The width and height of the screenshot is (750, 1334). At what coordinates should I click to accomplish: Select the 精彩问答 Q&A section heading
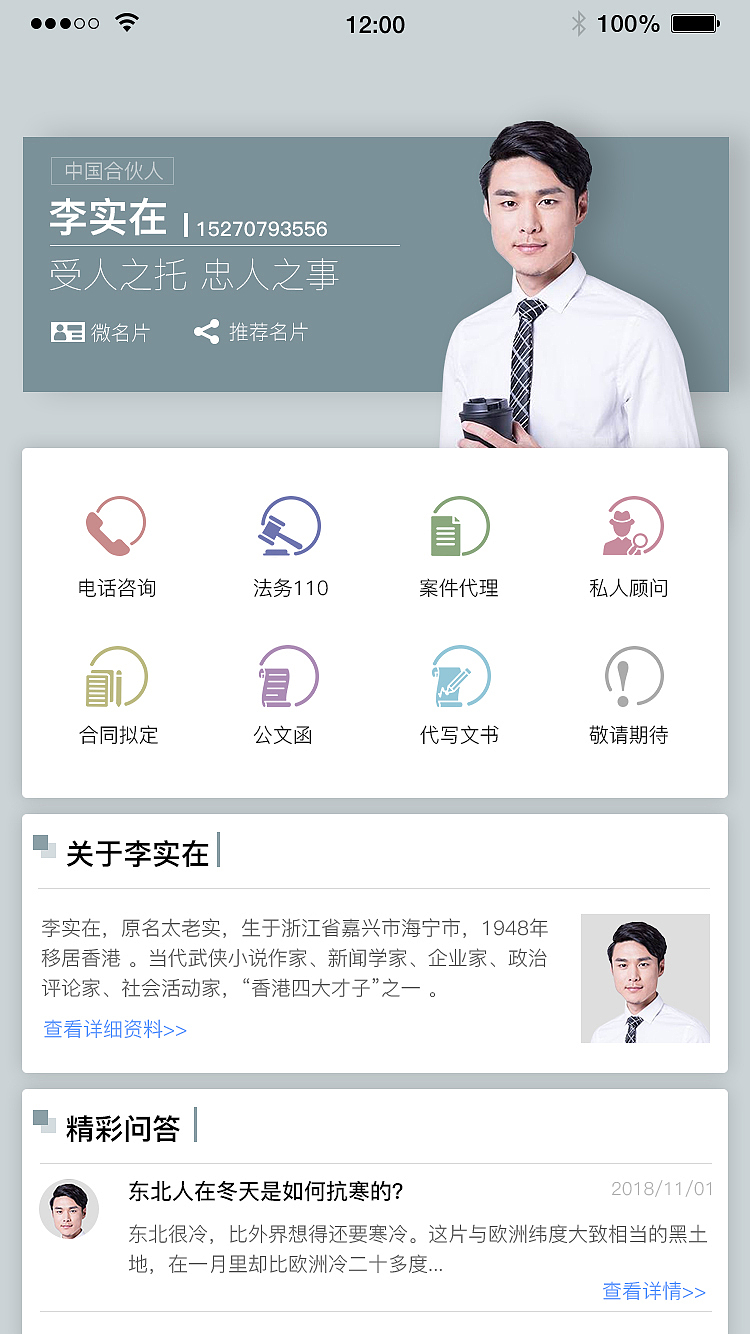[124, 1124]
